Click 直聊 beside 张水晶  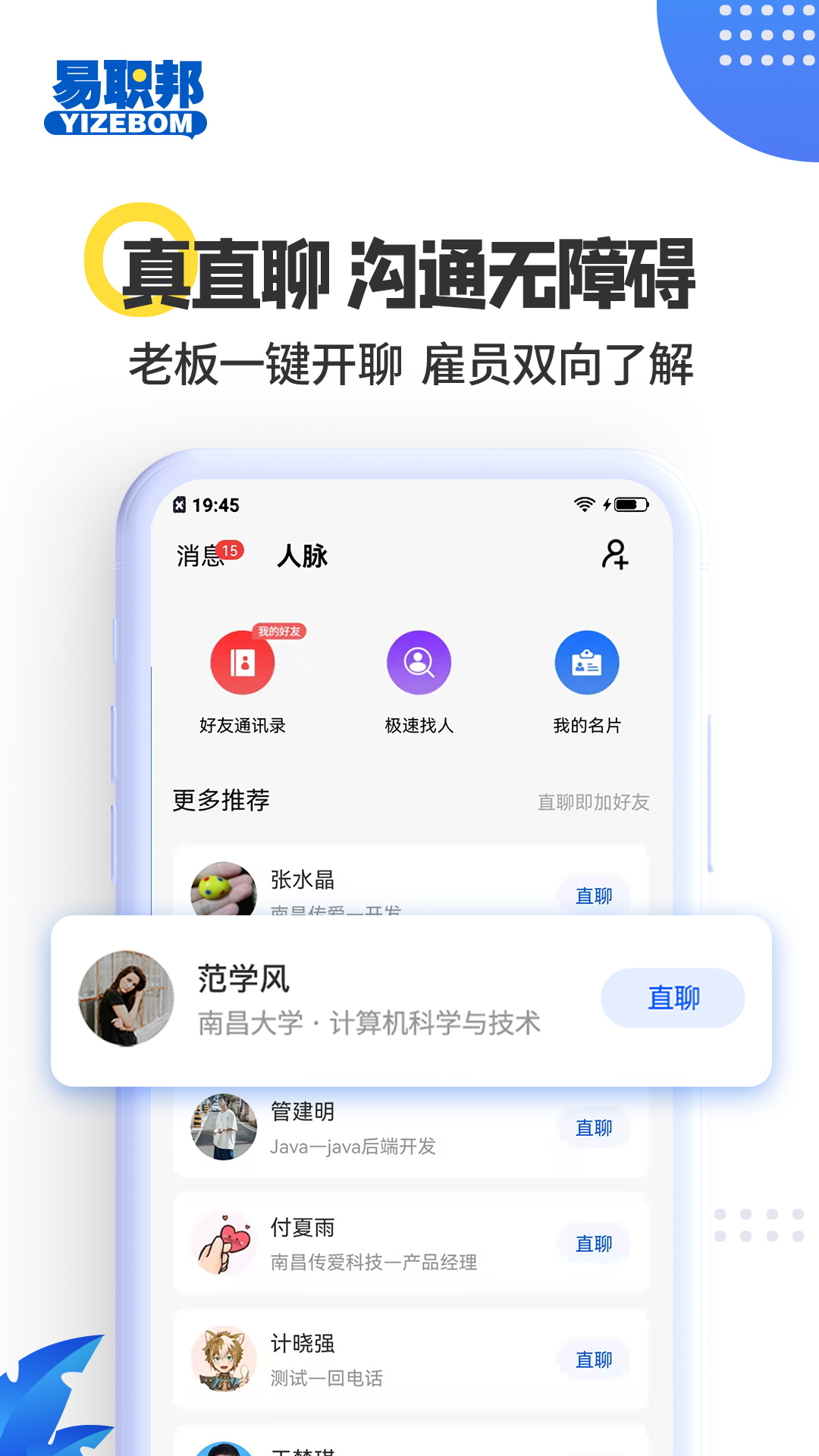click(x=595, y=896)
